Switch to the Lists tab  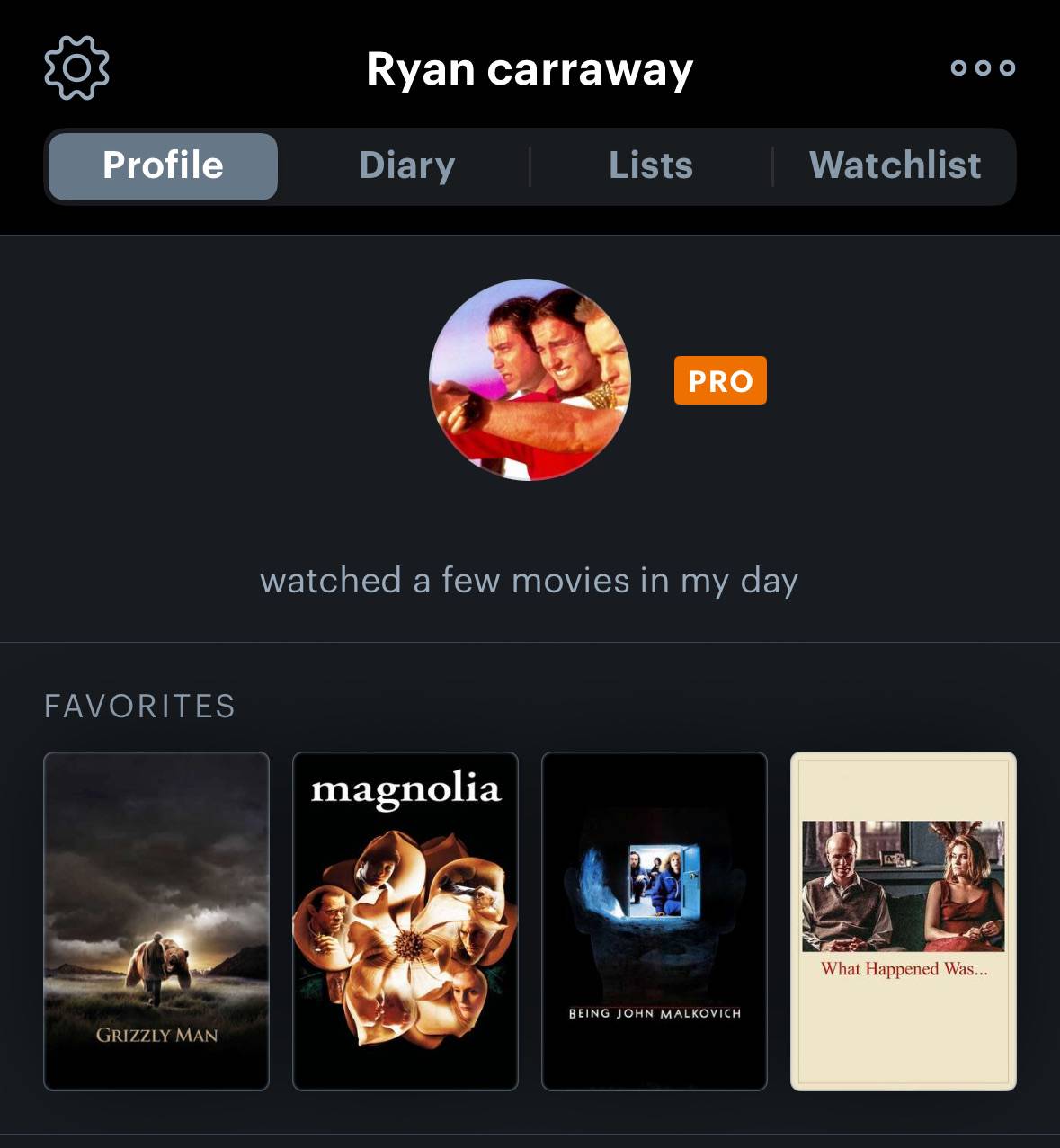pos(651,166)
